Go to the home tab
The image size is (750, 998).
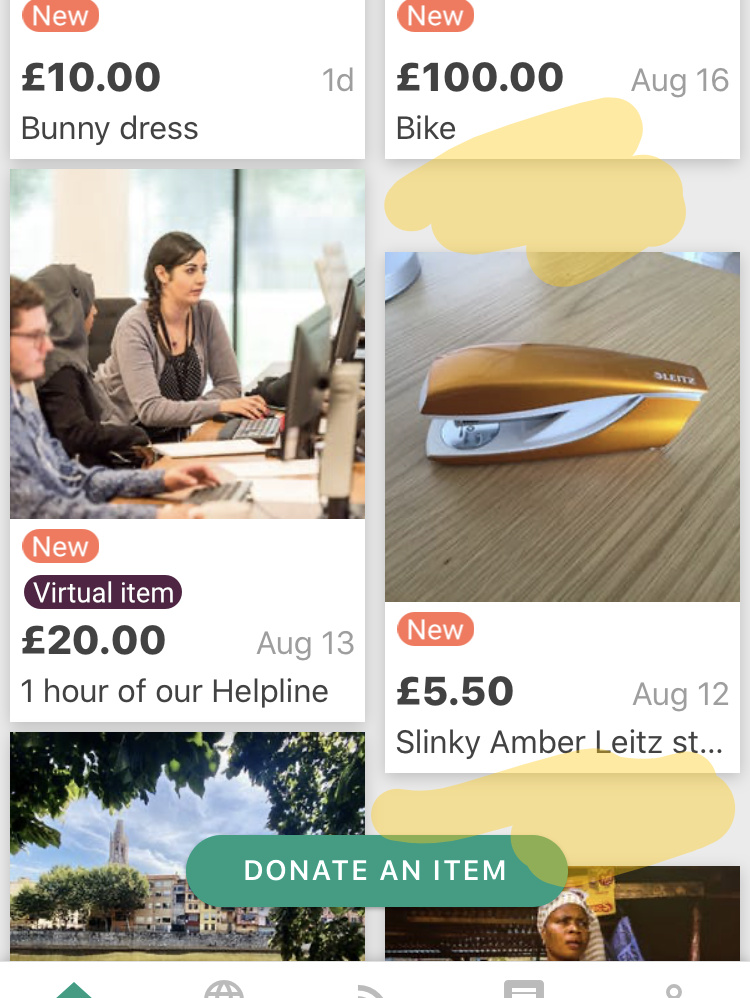coord(75,990)
